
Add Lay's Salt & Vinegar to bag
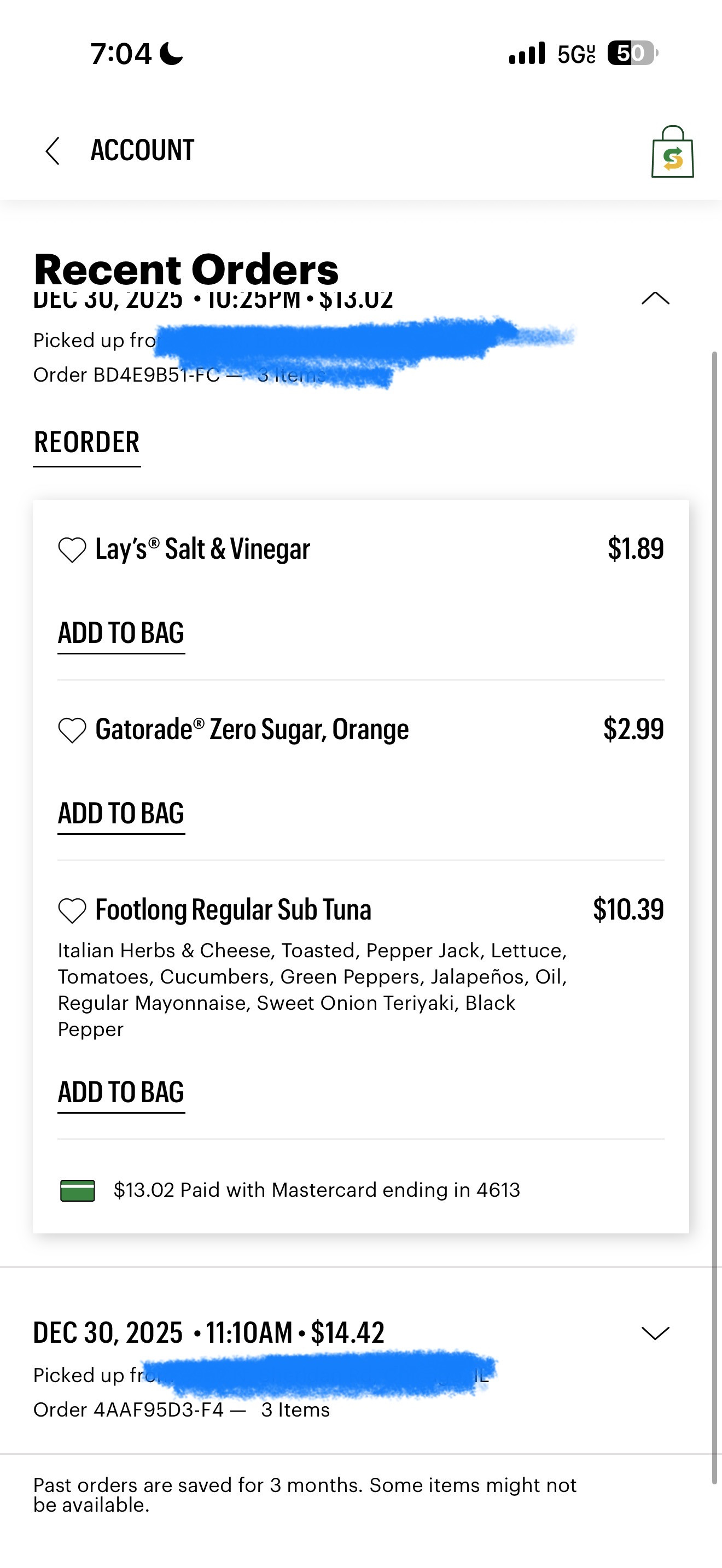120,634
